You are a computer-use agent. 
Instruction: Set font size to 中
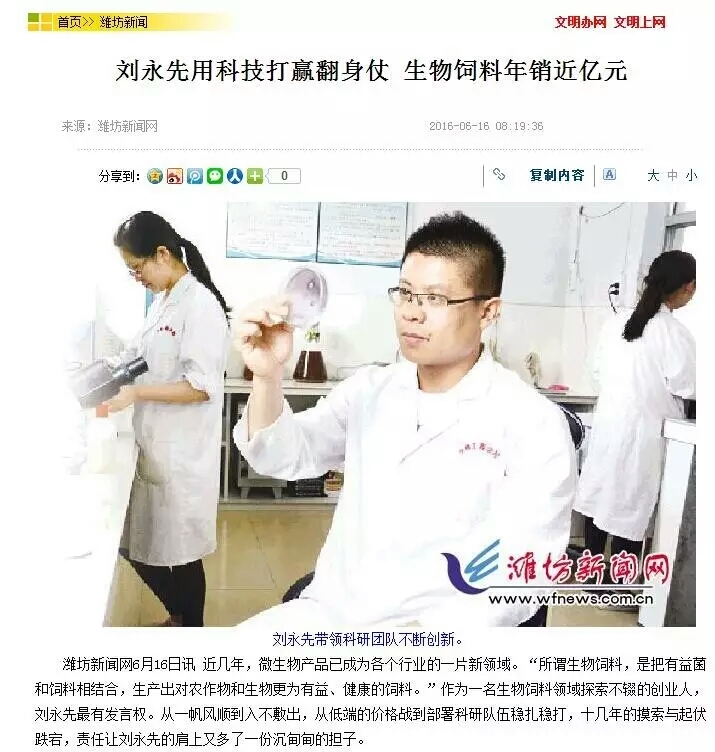(x=672, y=175)
